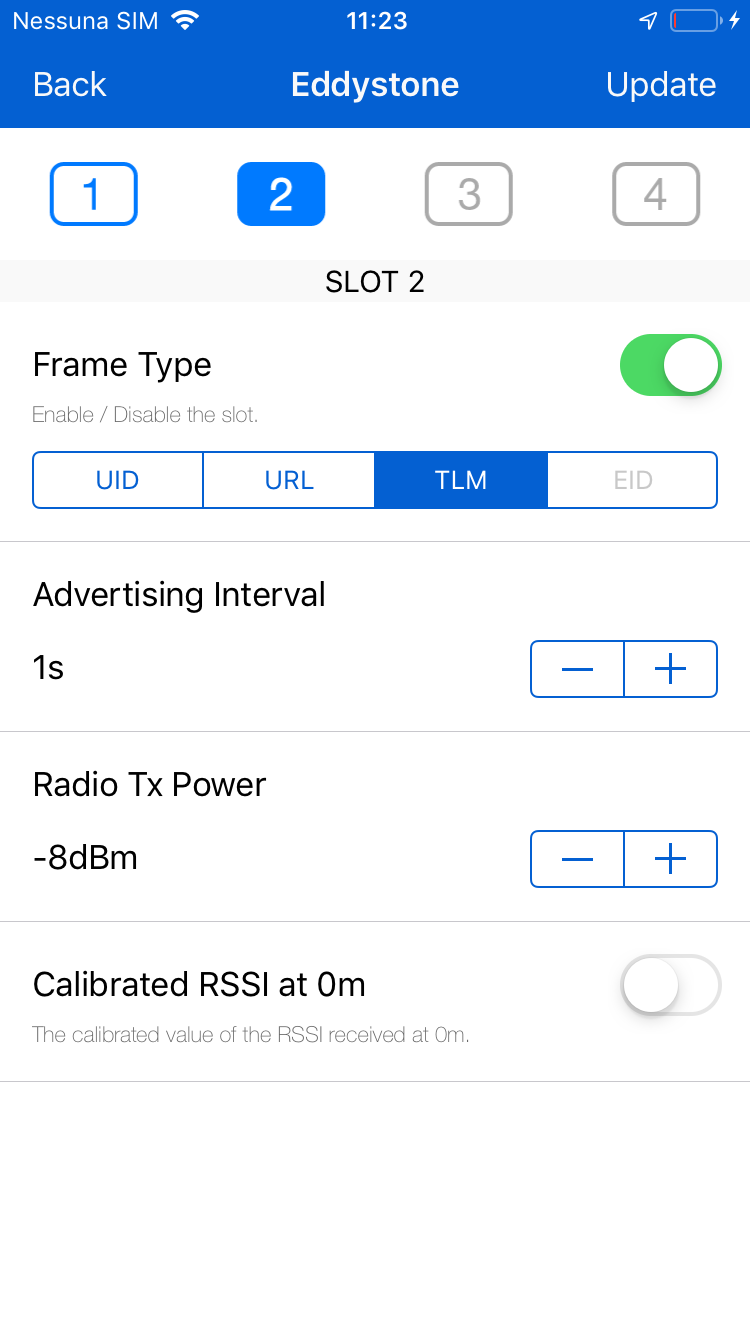750x1334 pixels.
Task: Lower the Radio Tx Power
Action: [x=577, y=859]
